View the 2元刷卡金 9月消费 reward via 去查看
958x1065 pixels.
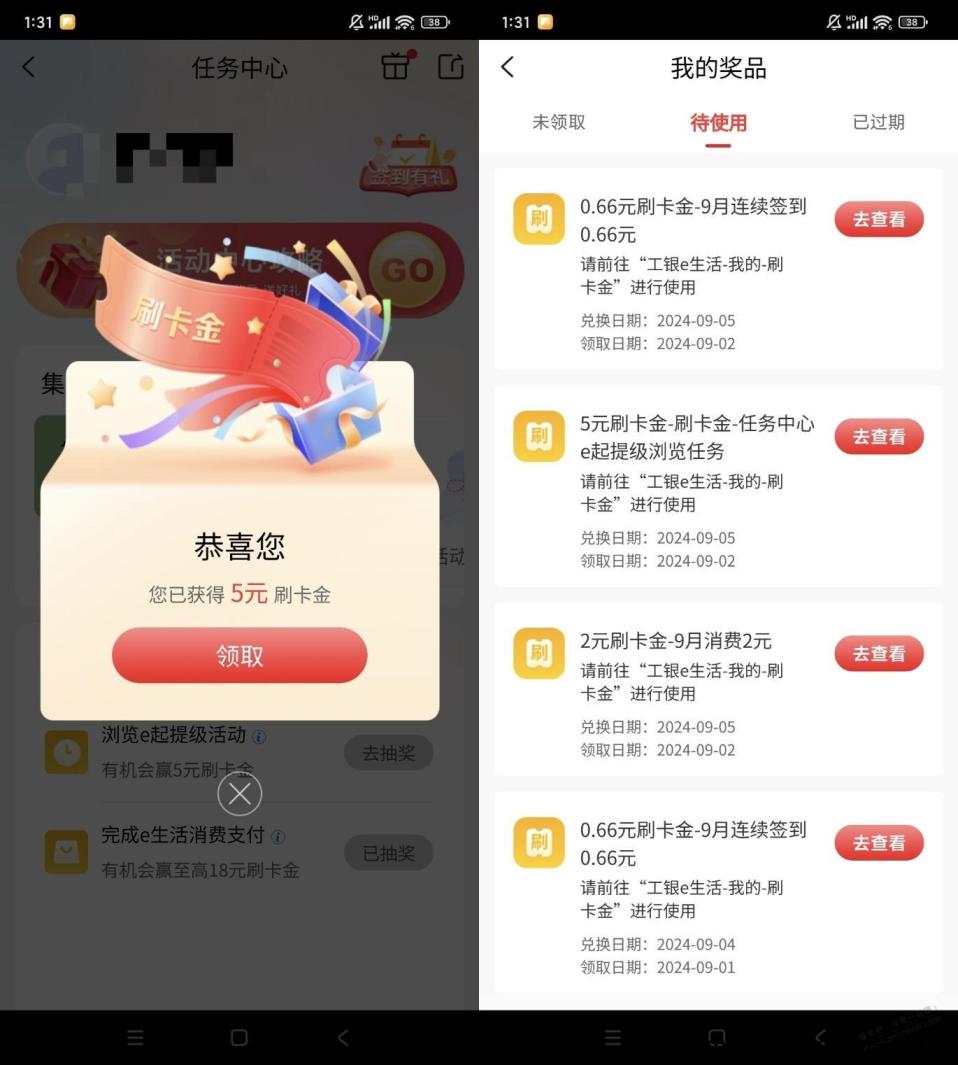pos(878,654)
